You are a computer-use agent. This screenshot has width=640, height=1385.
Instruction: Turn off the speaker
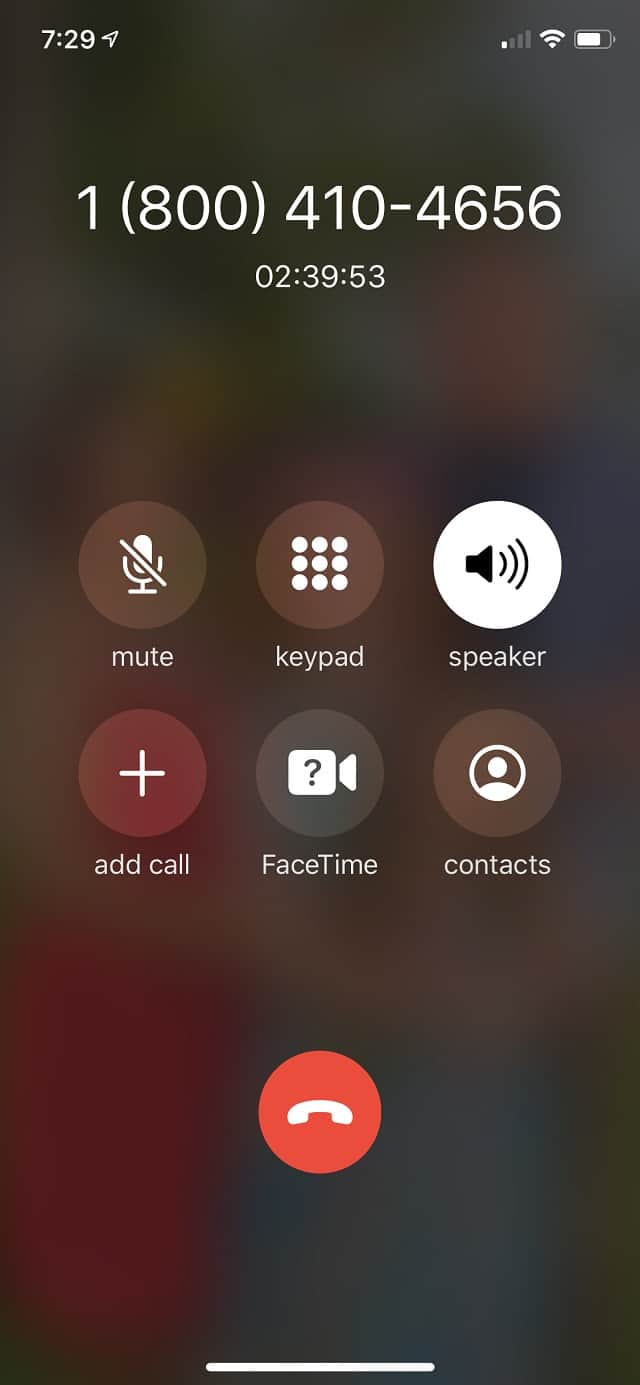click(x=497, y=565)
